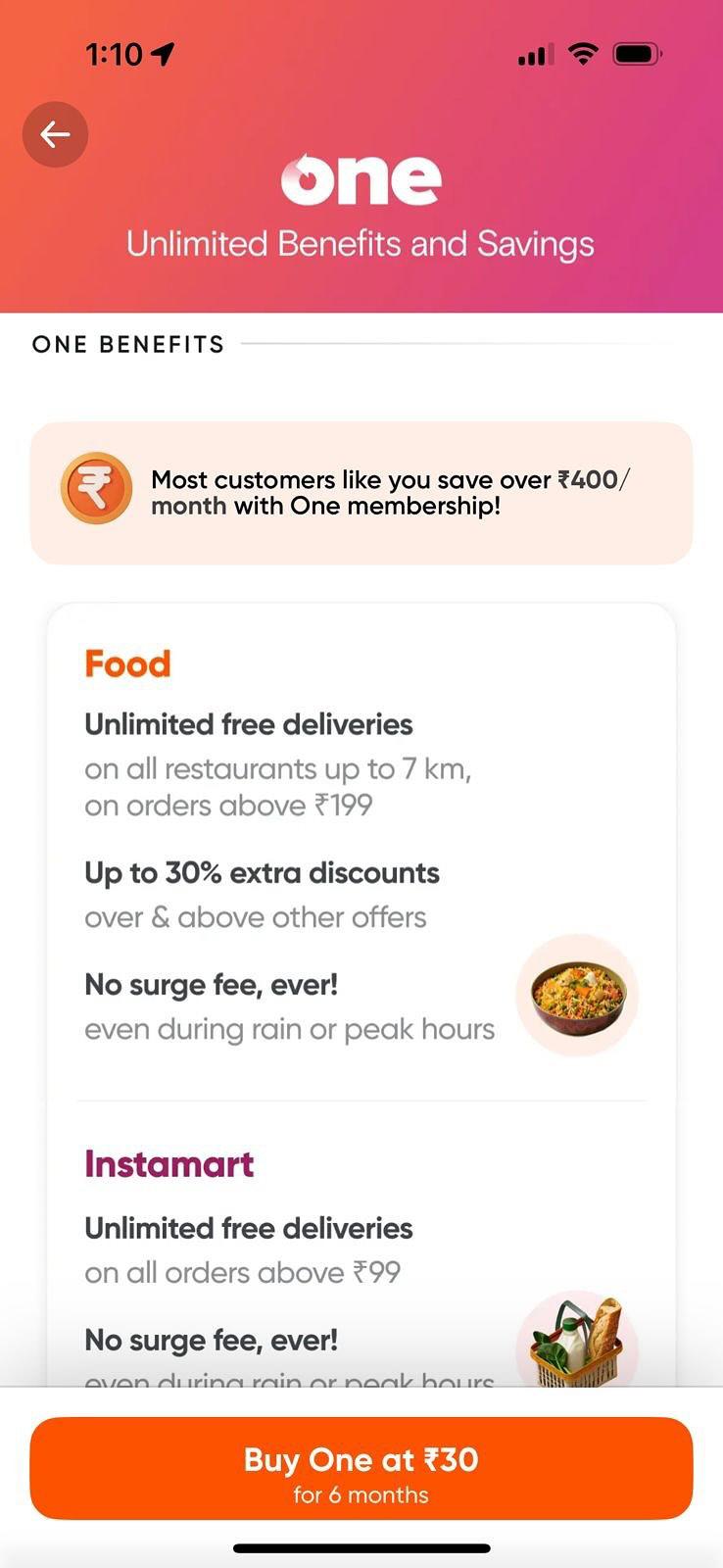Buy One at ₹30 for 6 months
The width and height of the screenshot is (723, 1568).
pos(361,1468)
